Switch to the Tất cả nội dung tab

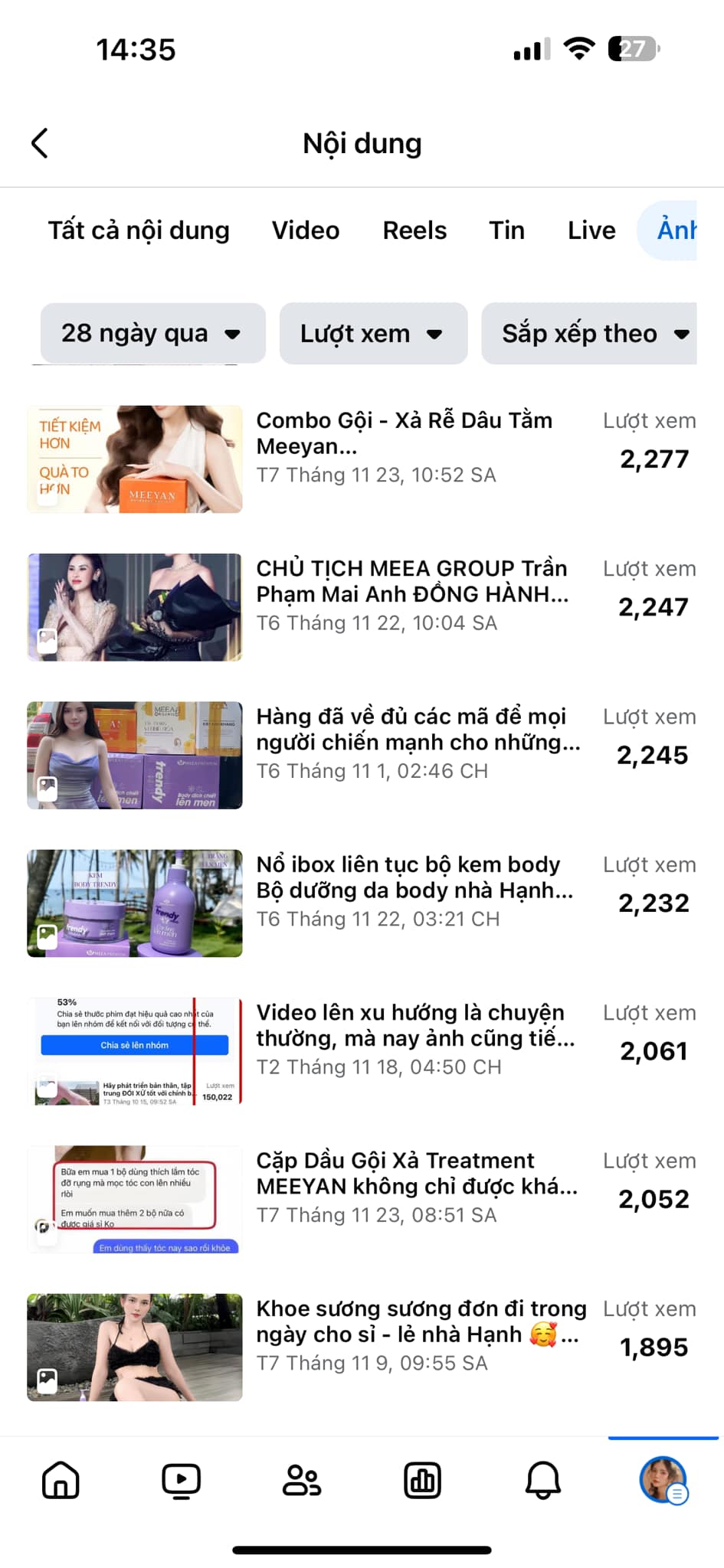click(x=139, y=230)
